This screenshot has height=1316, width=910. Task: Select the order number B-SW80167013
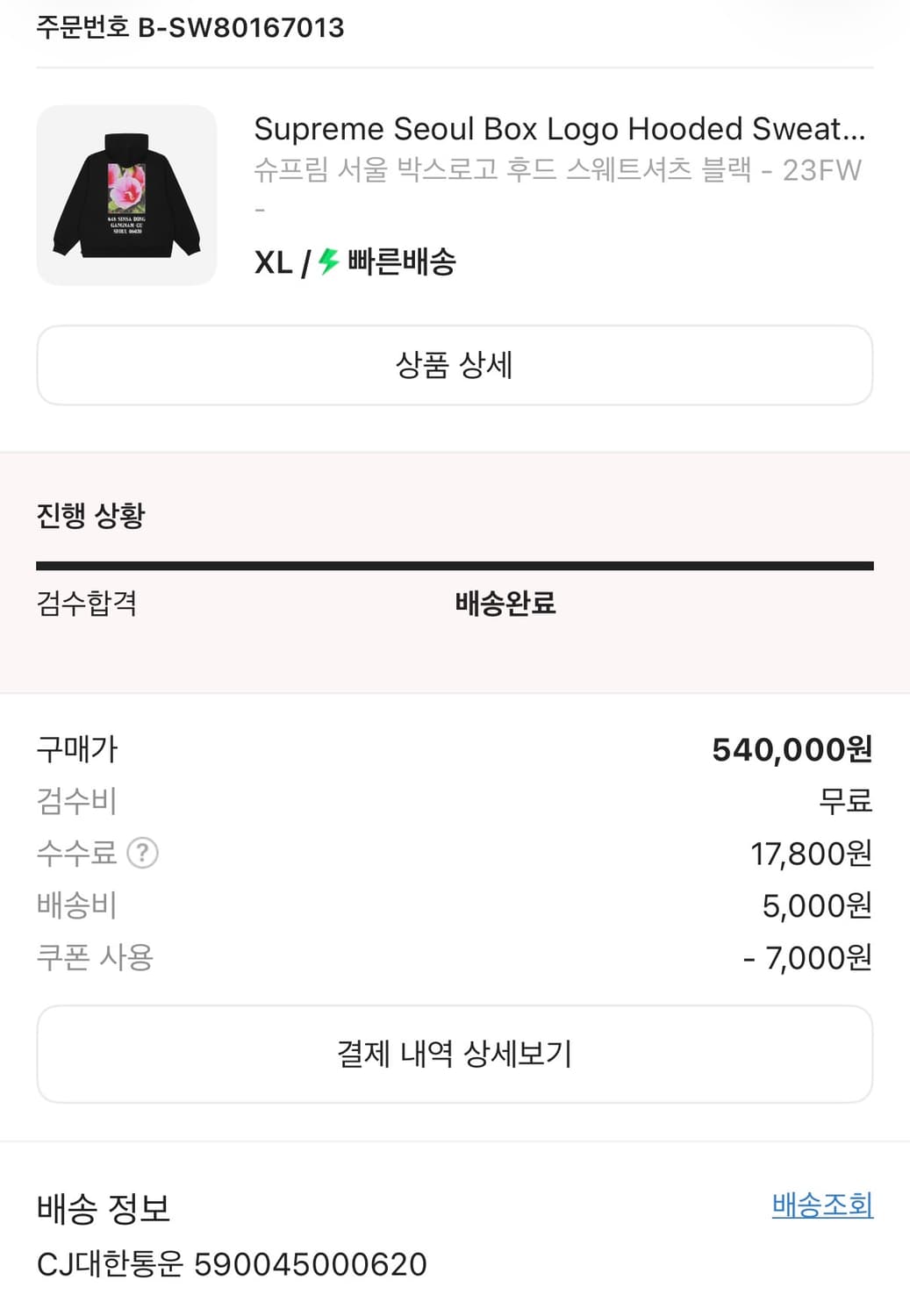click(189, 27)
